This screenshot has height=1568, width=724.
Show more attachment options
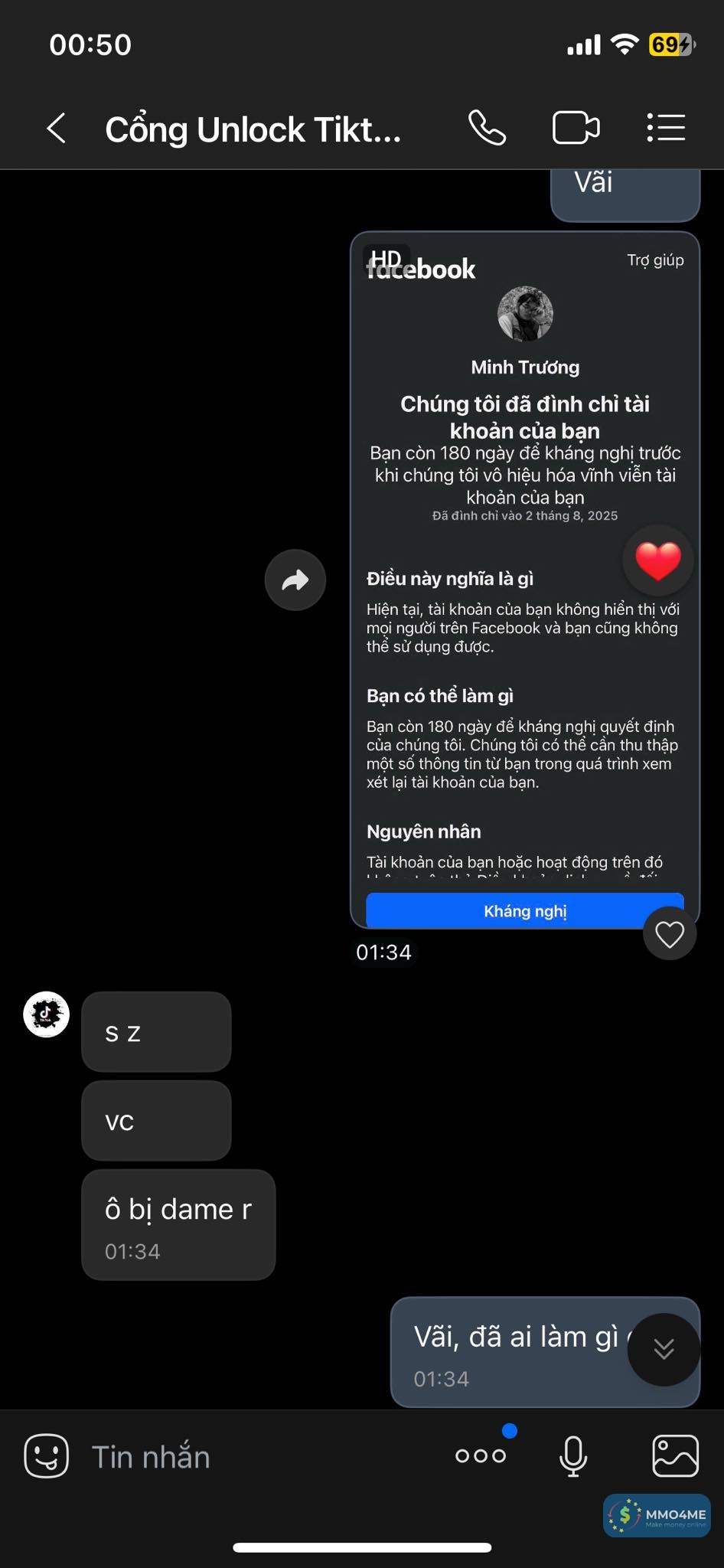pyautogui.click(x=481, y=1455)
